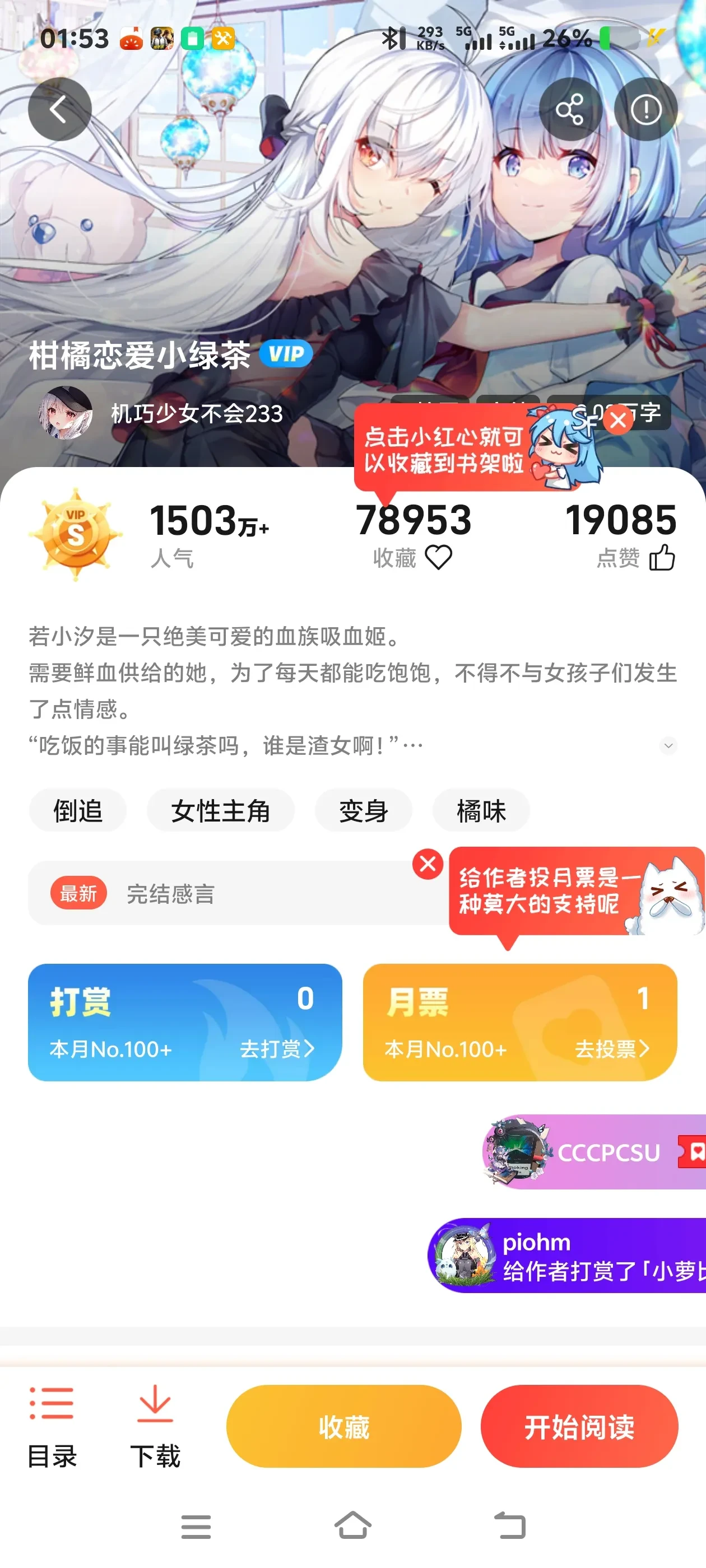Image resolution: width=706 pixels, height=1568 pixels.
Task: Open the report/info exclamation icon
Action: pos(645,110)
